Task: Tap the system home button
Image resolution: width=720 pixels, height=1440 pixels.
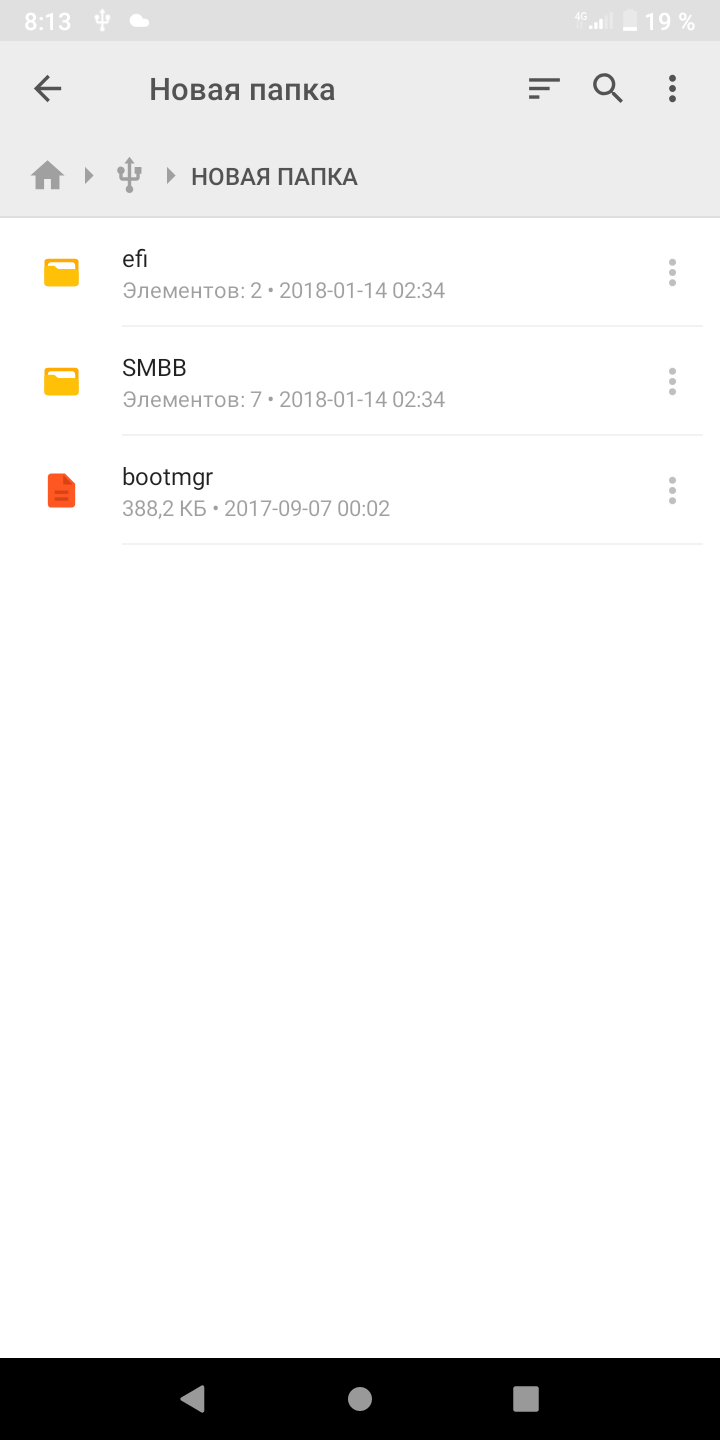Action: (x=360, y=1398)
